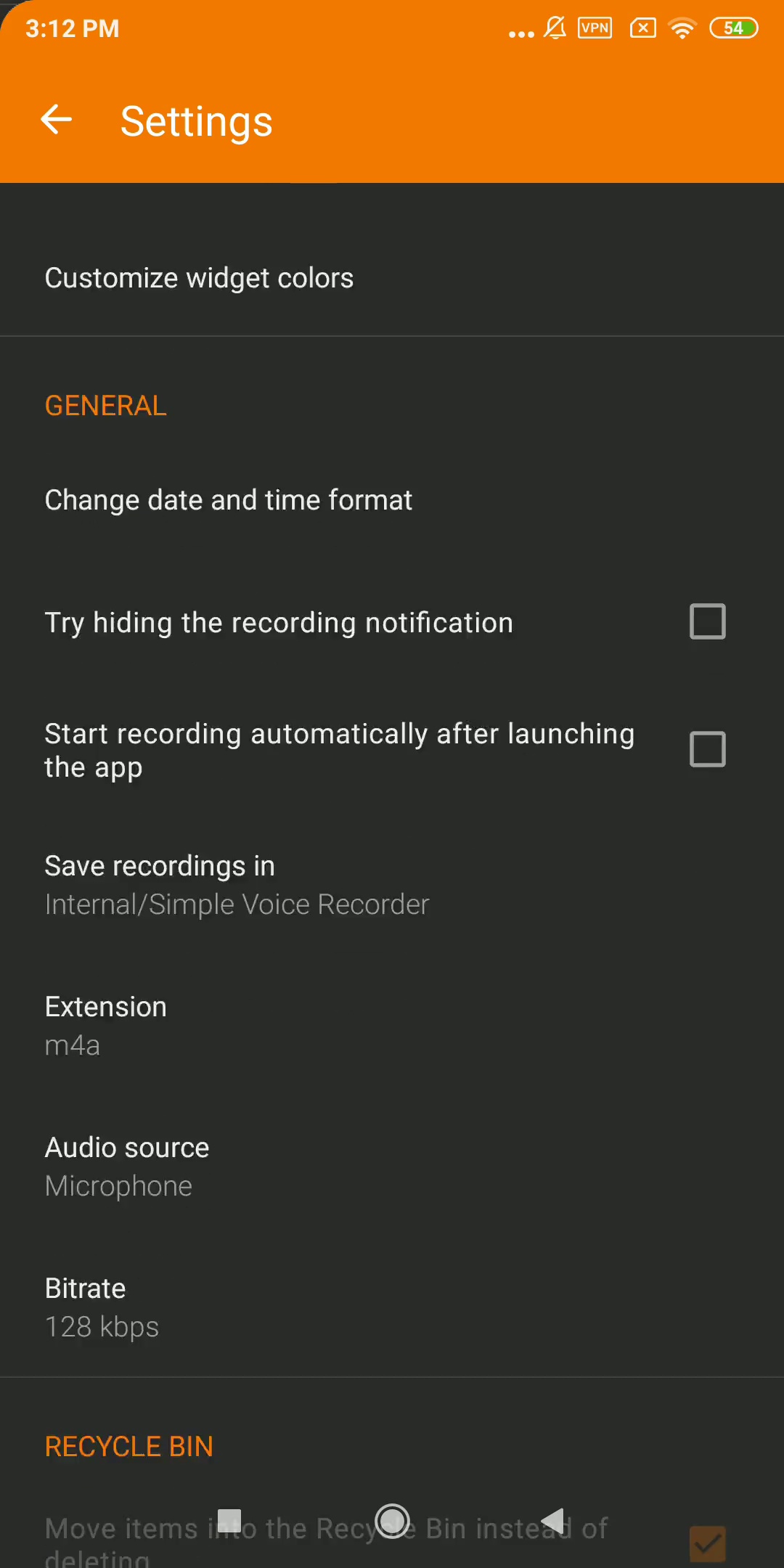The width and height of the screenshot is (784, 1568).
Task: Select Audio source Microphone option
Action: [392, 1167]
